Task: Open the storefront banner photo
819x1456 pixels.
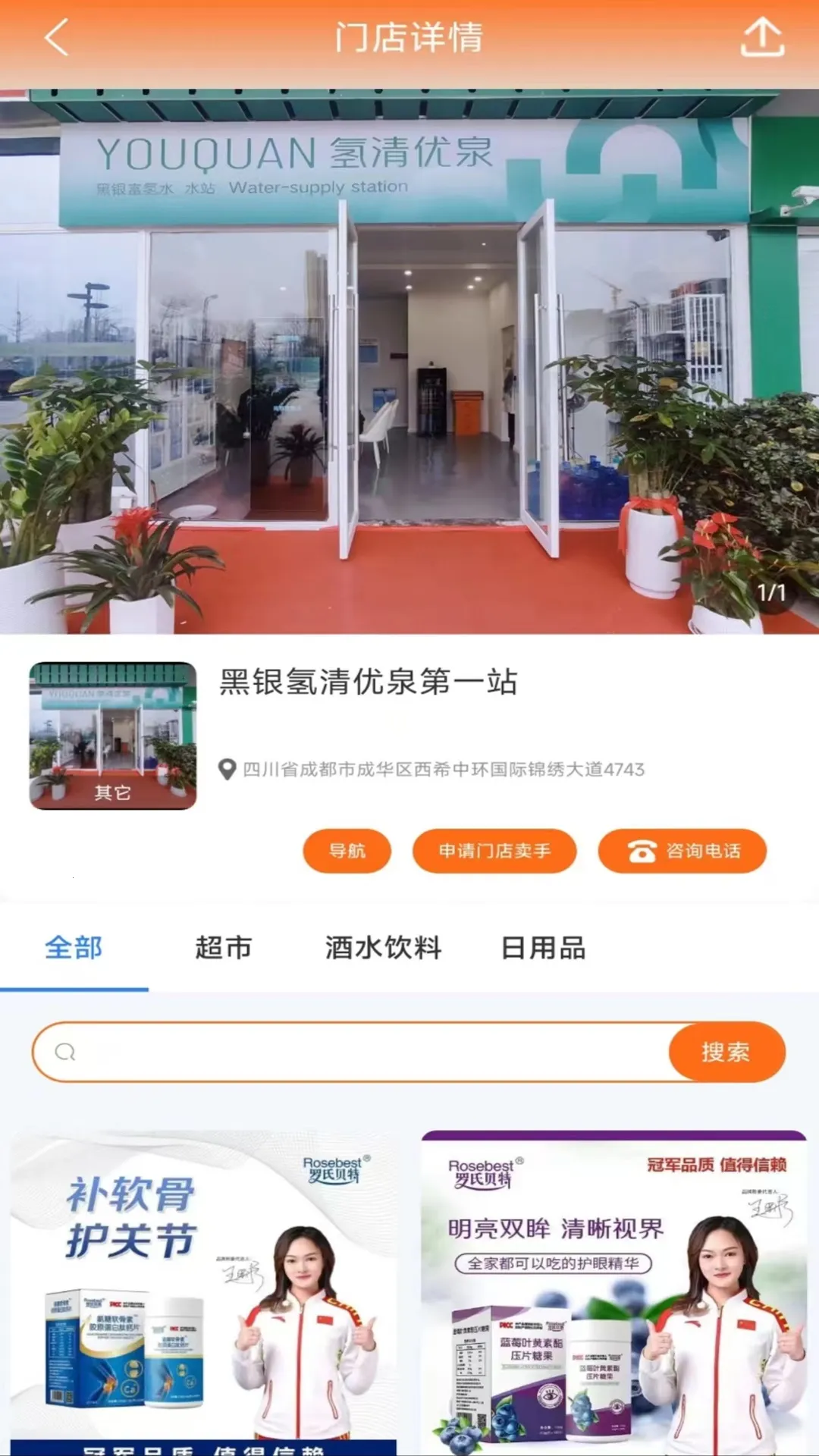Action: tap(409, 361)
